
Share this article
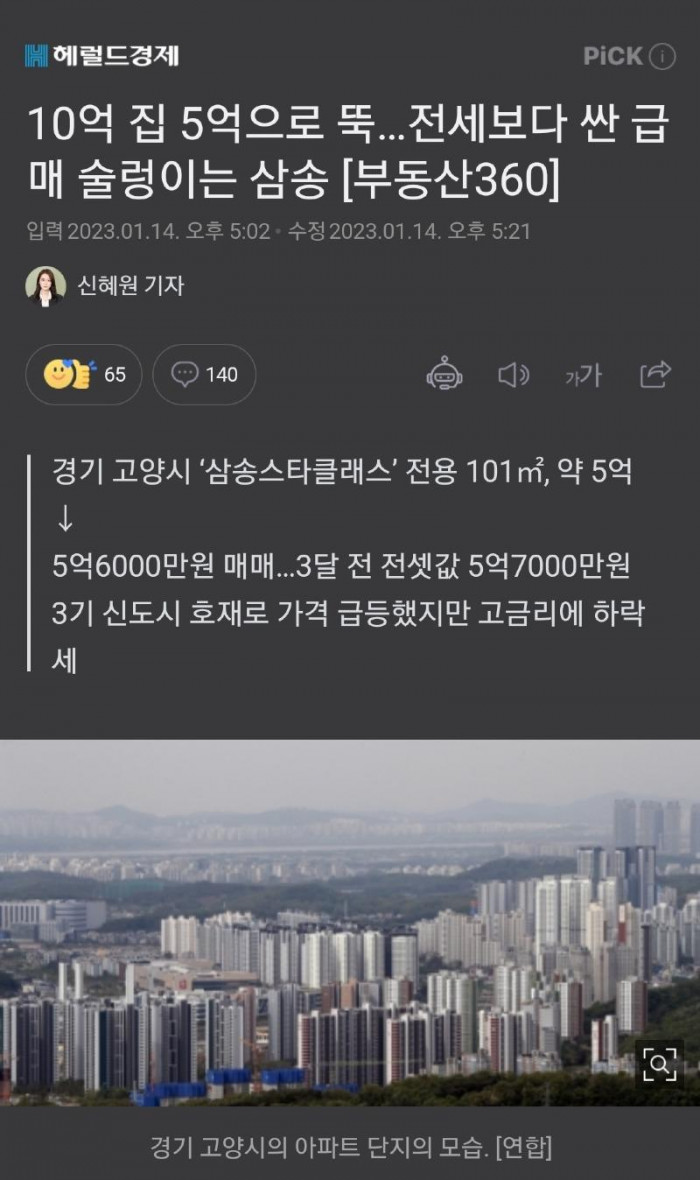click(x=655, y=375)
